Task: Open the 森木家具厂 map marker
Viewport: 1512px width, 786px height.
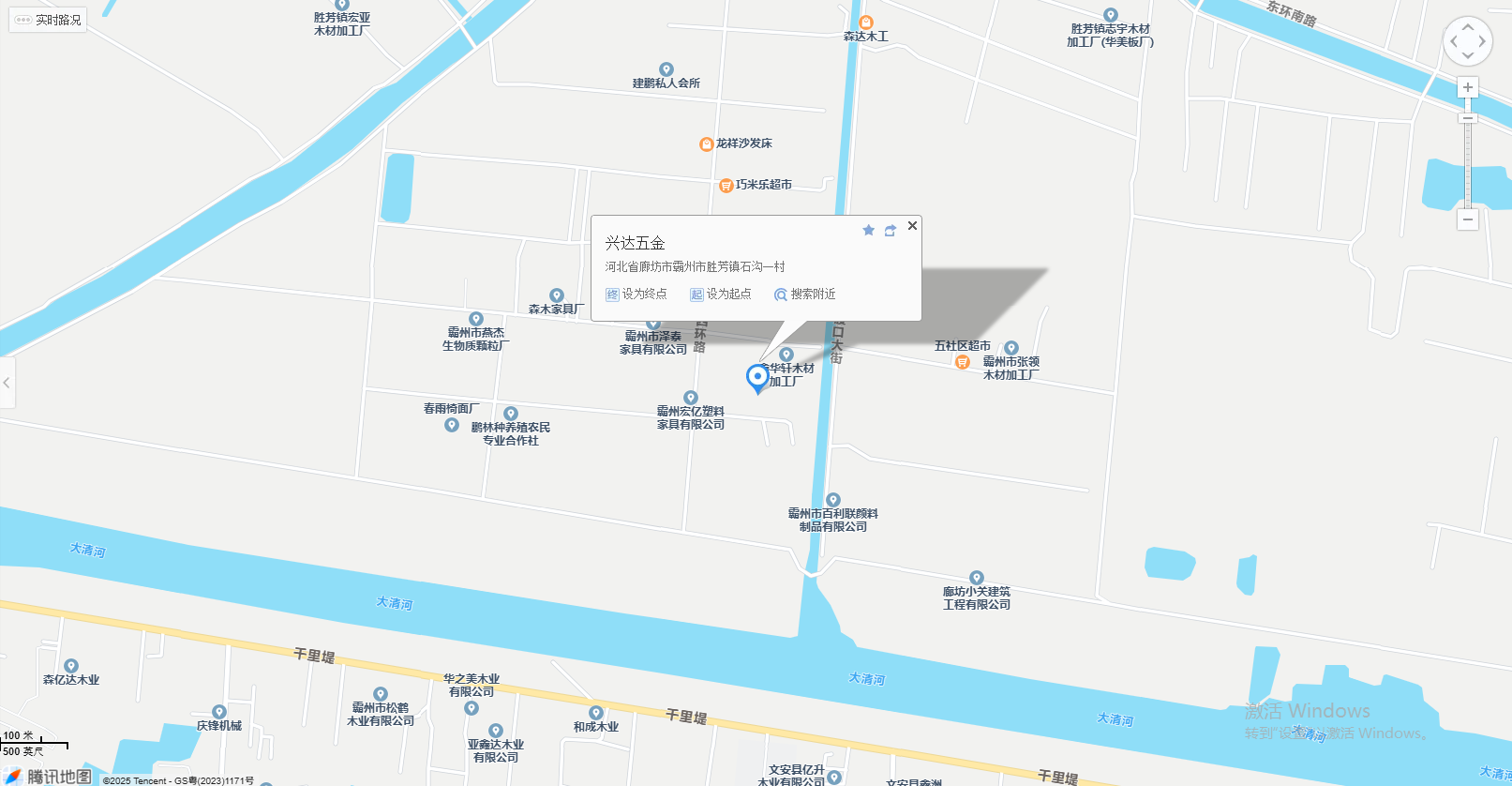Action: coord(557,296)
